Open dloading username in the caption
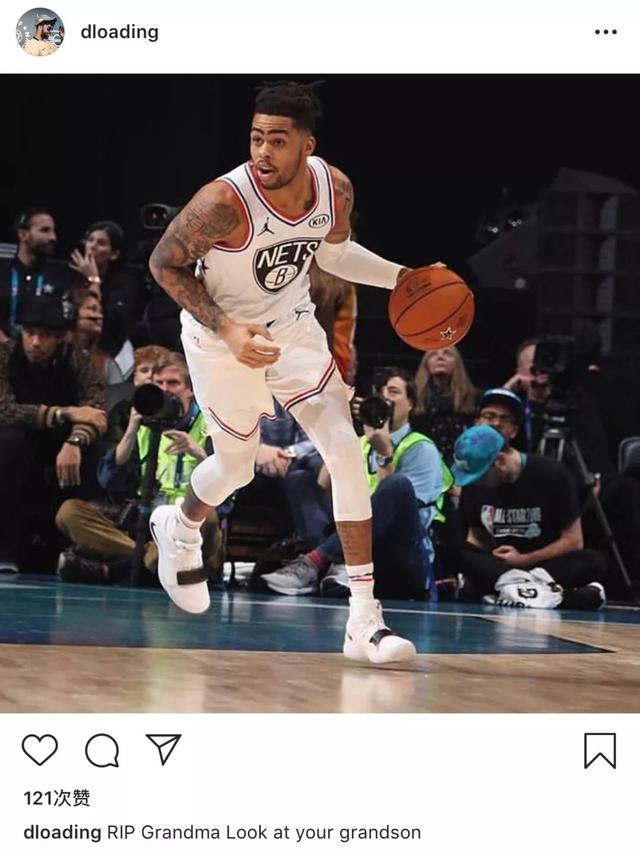 tap(62, 832)
